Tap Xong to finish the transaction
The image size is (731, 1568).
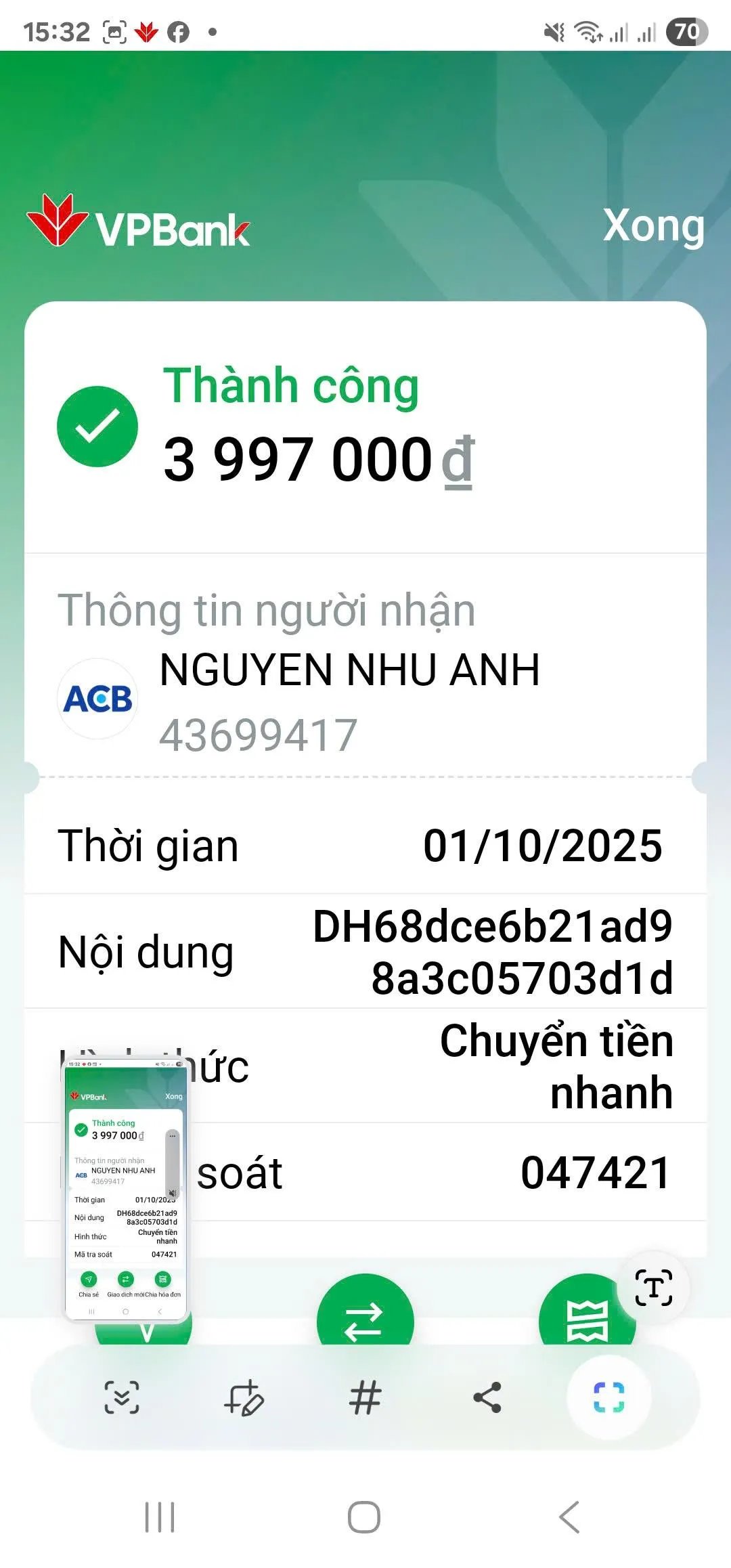click(653, 225)
